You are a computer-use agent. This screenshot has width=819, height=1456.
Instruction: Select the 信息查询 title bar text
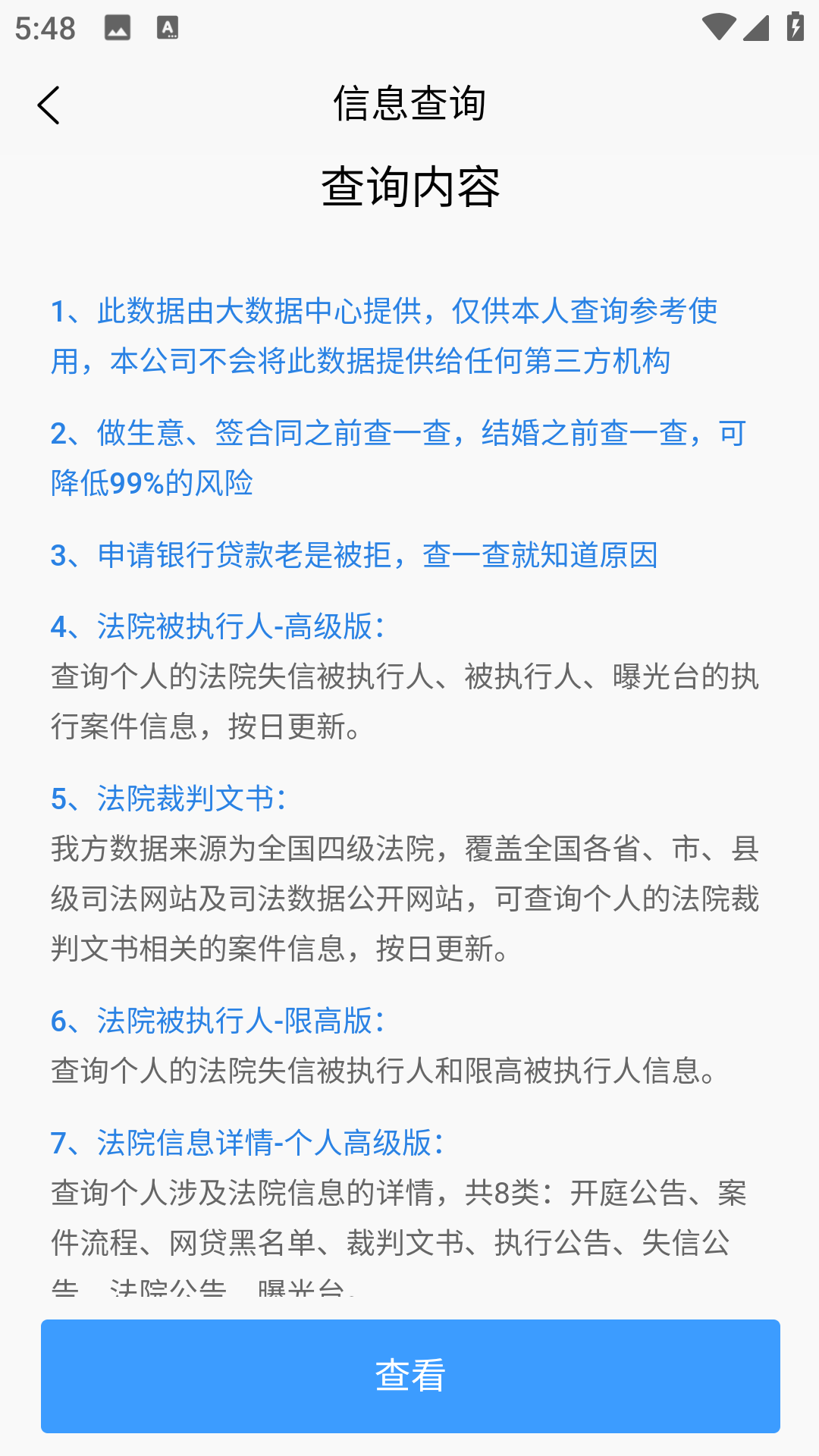409,104
